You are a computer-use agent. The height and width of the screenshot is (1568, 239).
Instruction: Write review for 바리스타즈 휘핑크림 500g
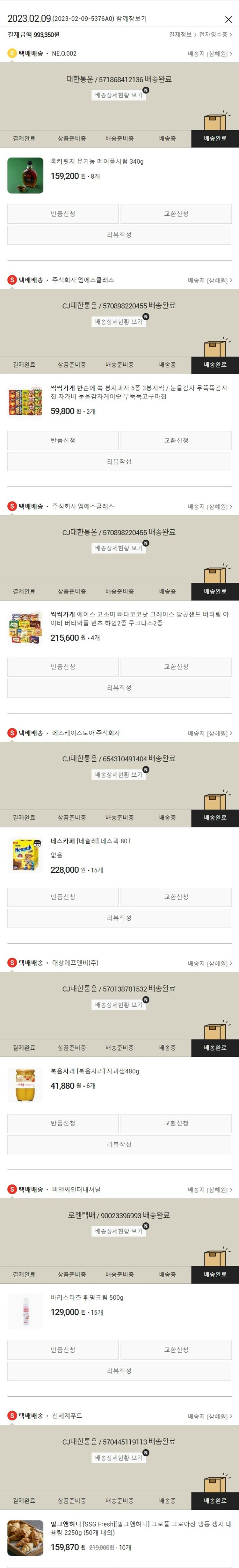(x=119, y=1371)
